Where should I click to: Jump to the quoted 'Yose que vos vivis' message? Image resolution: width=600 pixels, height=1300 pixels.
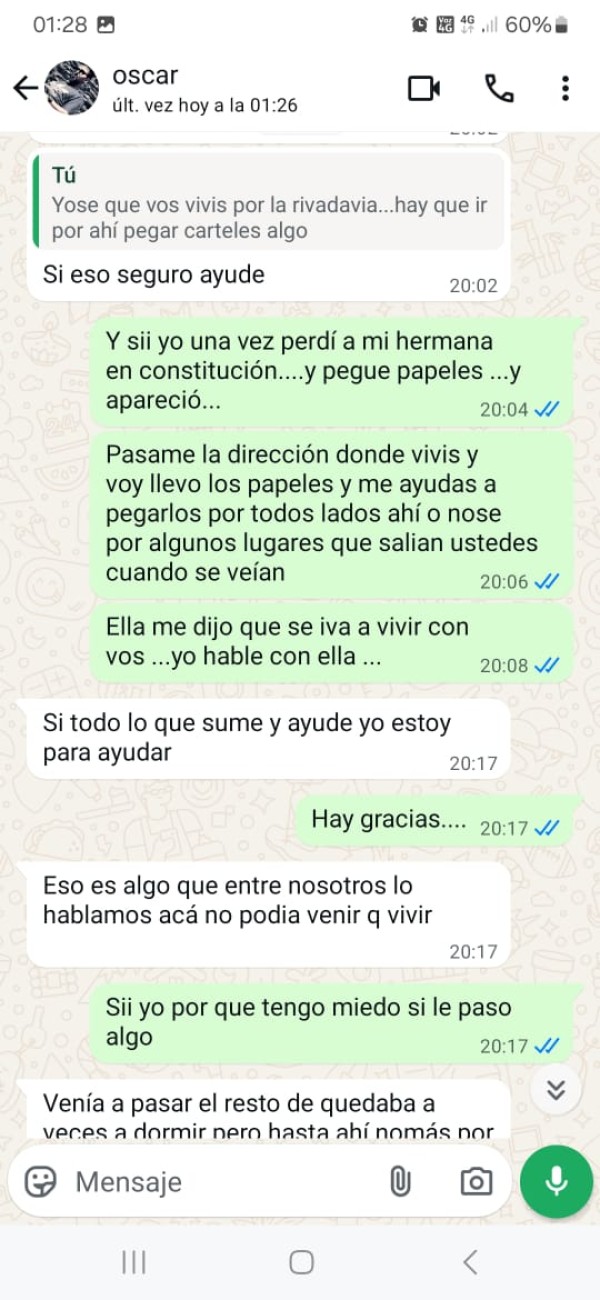[268, 204]
